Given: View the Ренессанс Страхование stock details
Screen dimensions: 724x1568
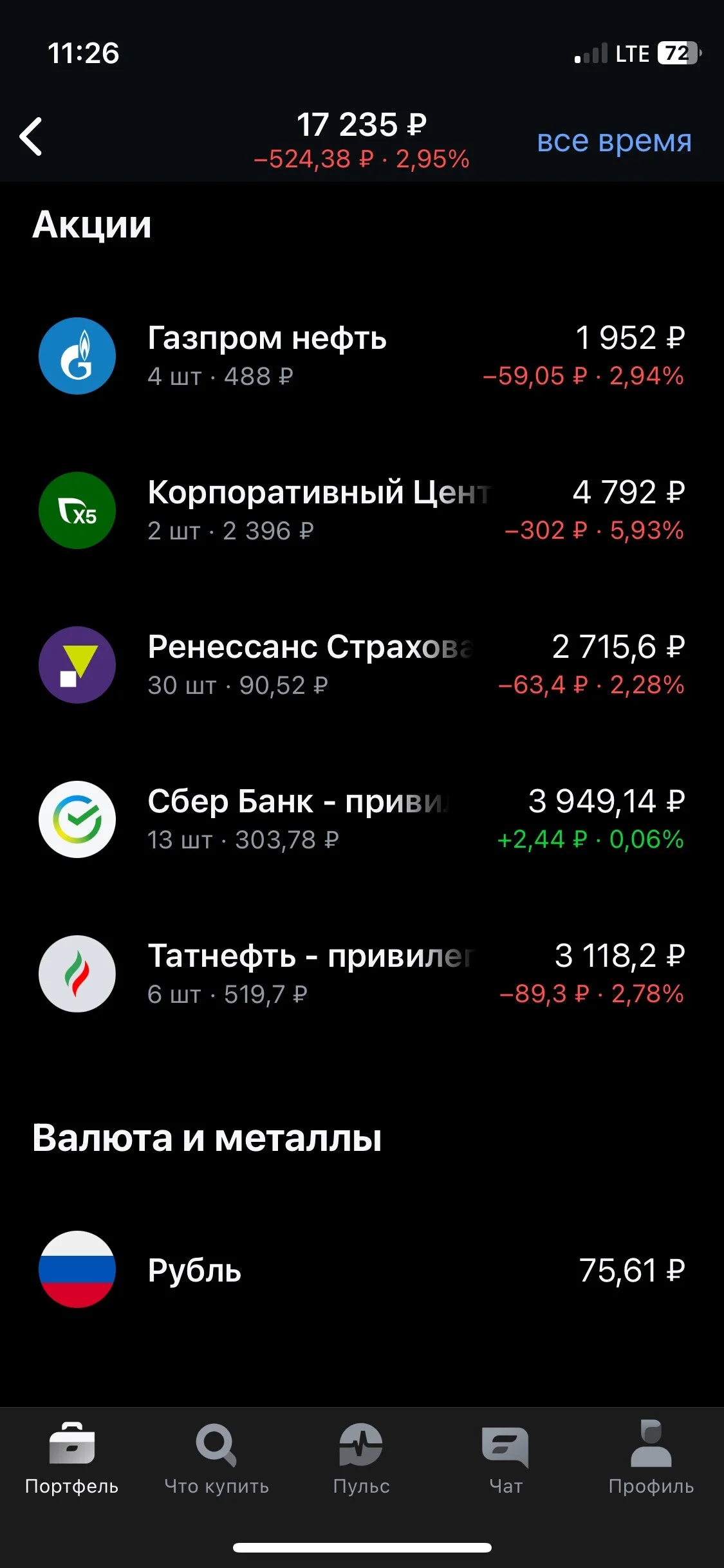Looking at the screenshot, I should (x=362, y=665).
